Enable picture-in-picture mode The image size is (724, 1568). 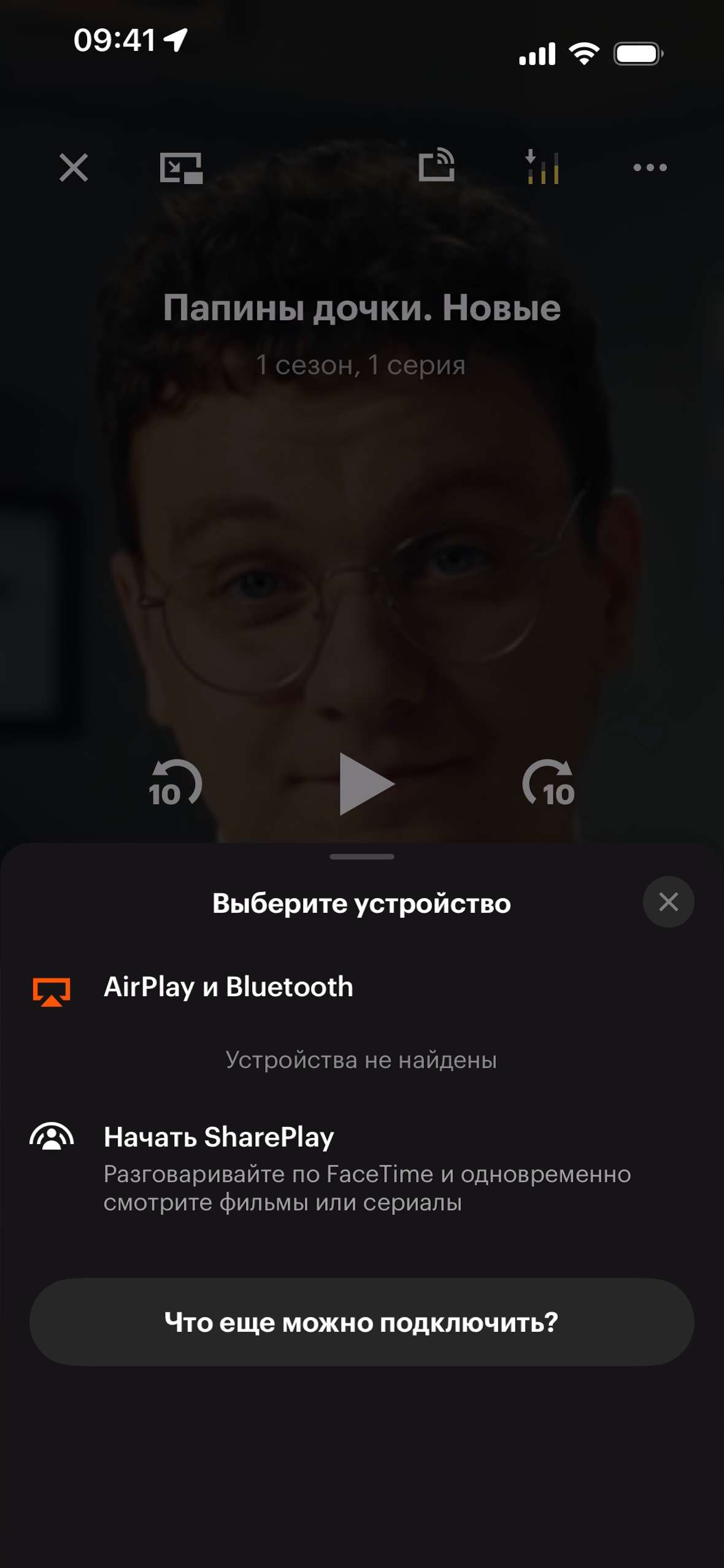click(x=181, y=167)
